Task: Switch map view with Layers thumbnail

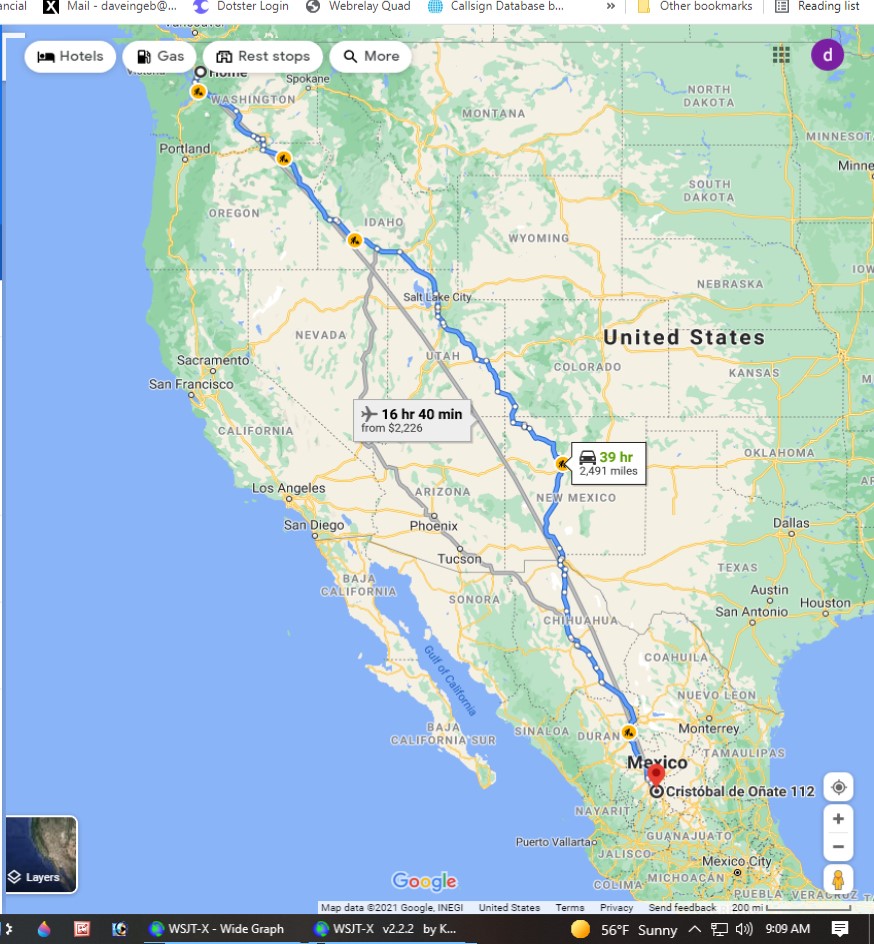Action: tap(41, 854)
